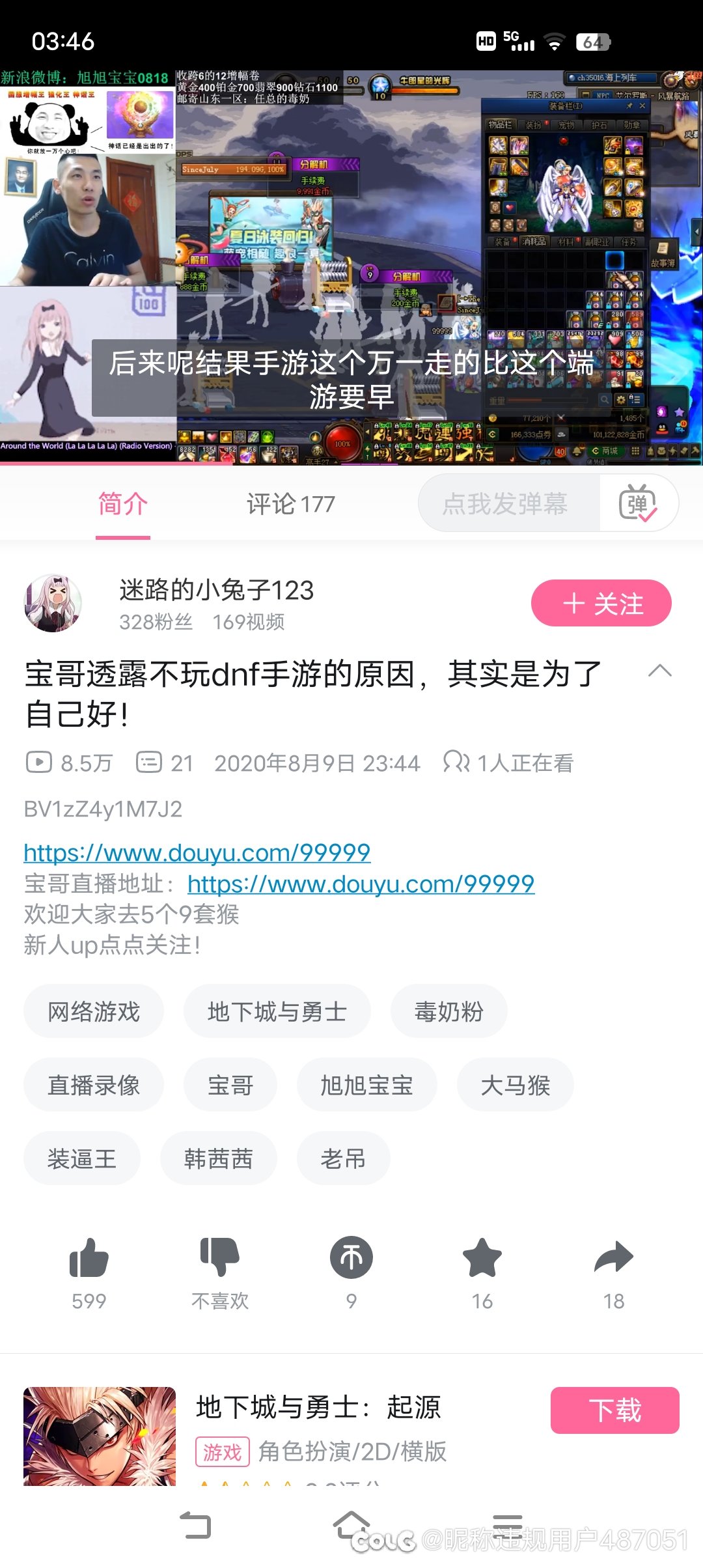Open the avatar of 迷路的小兔子123
The height and width of the screenshot is (1568, 703).
point(53,603)
